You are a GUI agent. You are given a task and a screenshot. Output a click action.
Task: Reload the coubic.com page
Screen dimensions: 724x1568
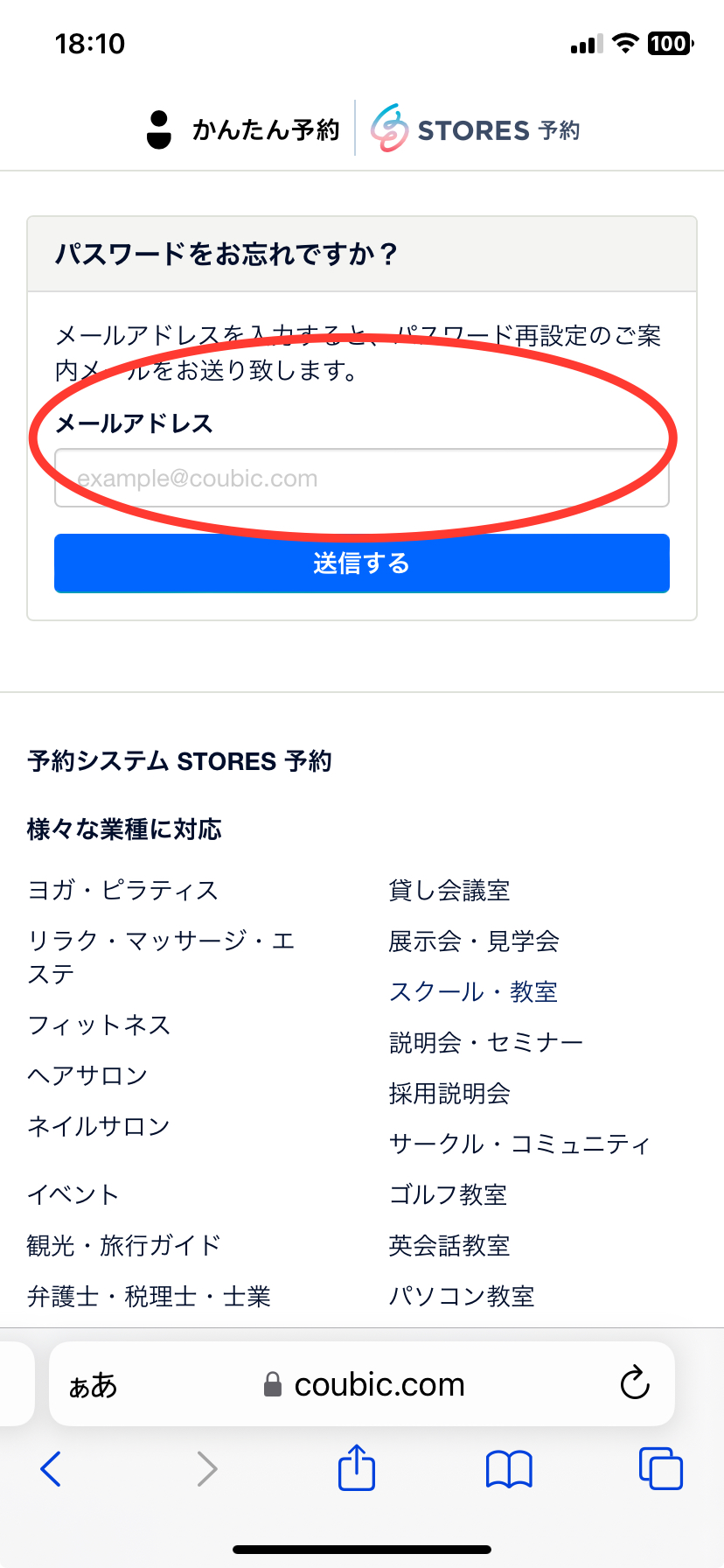coord(635,1384)
